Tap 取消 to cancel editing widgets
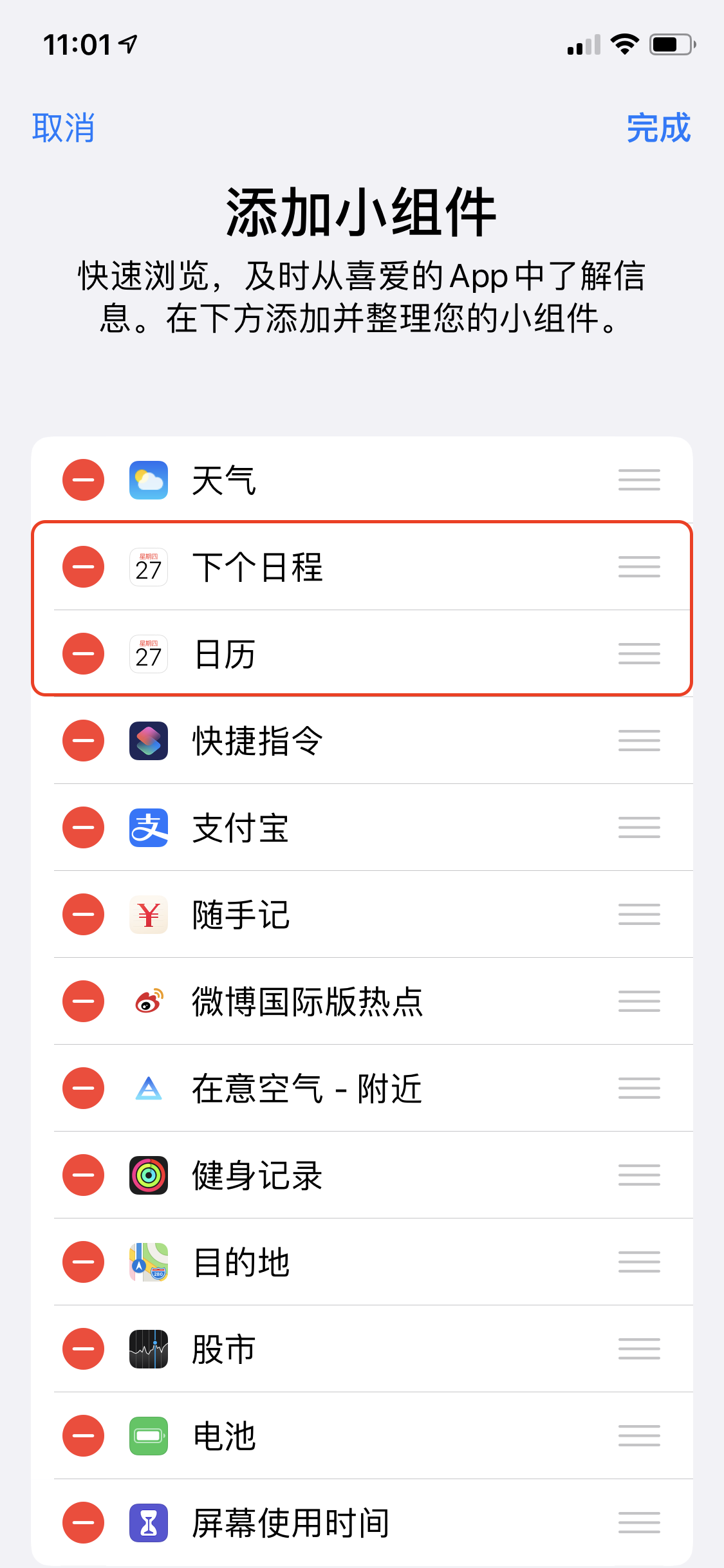The height and width of the screenshot is (1568, 724). coord(63,127)
